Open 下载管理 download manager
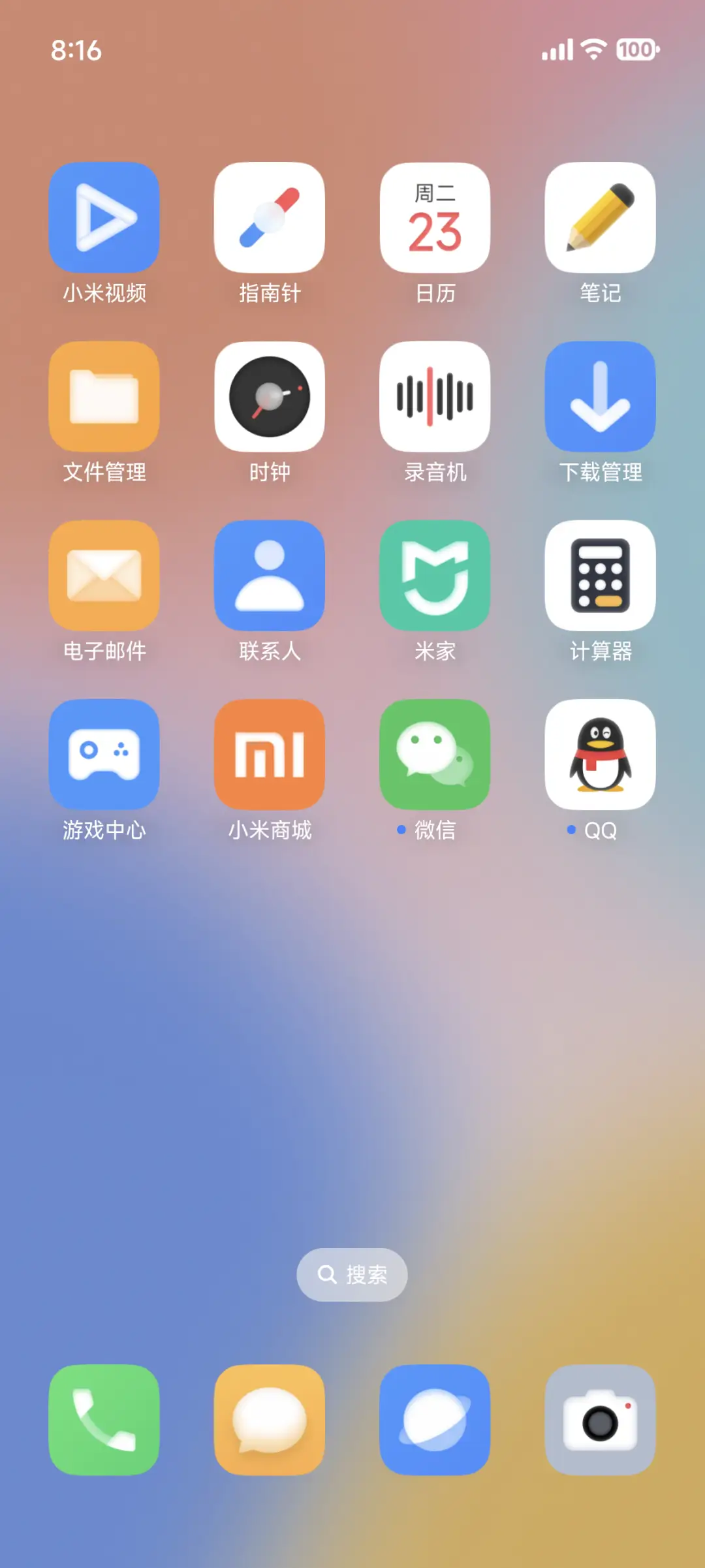Screen dimensions: 705x1568 [600, 397]
